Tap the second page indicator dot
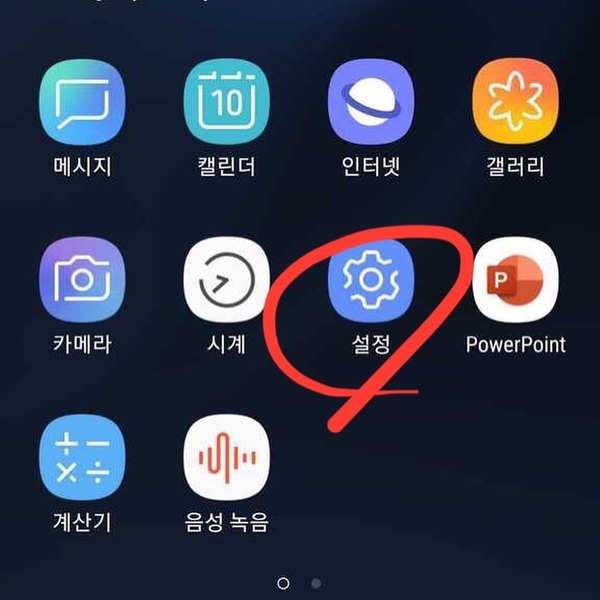This screenshot has width=600, height=600. pyautogui.click(x=317, y=582)
